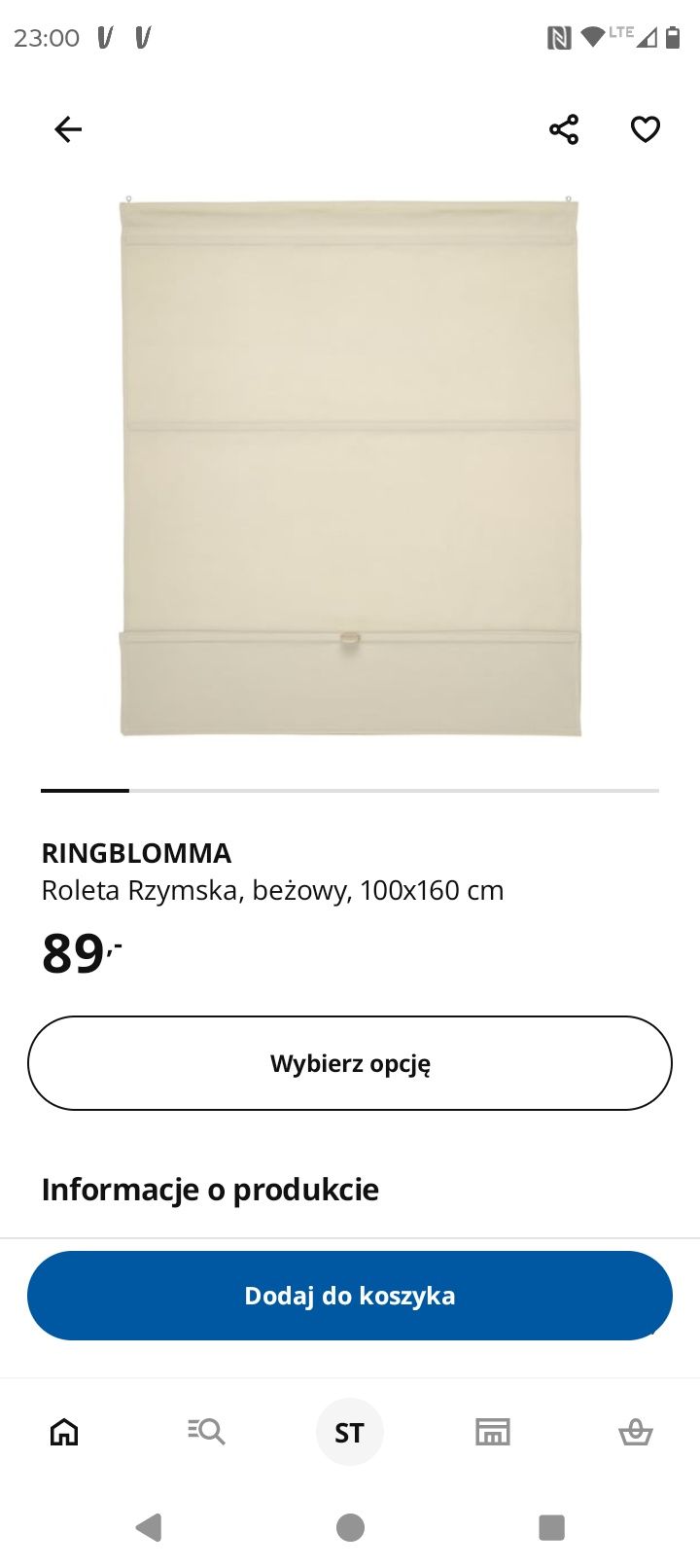The height and width of the screenshot is (1568, 700).
Task: Tap Wybierz opcję to choose a variant
Action: (x=350, y=1063)
